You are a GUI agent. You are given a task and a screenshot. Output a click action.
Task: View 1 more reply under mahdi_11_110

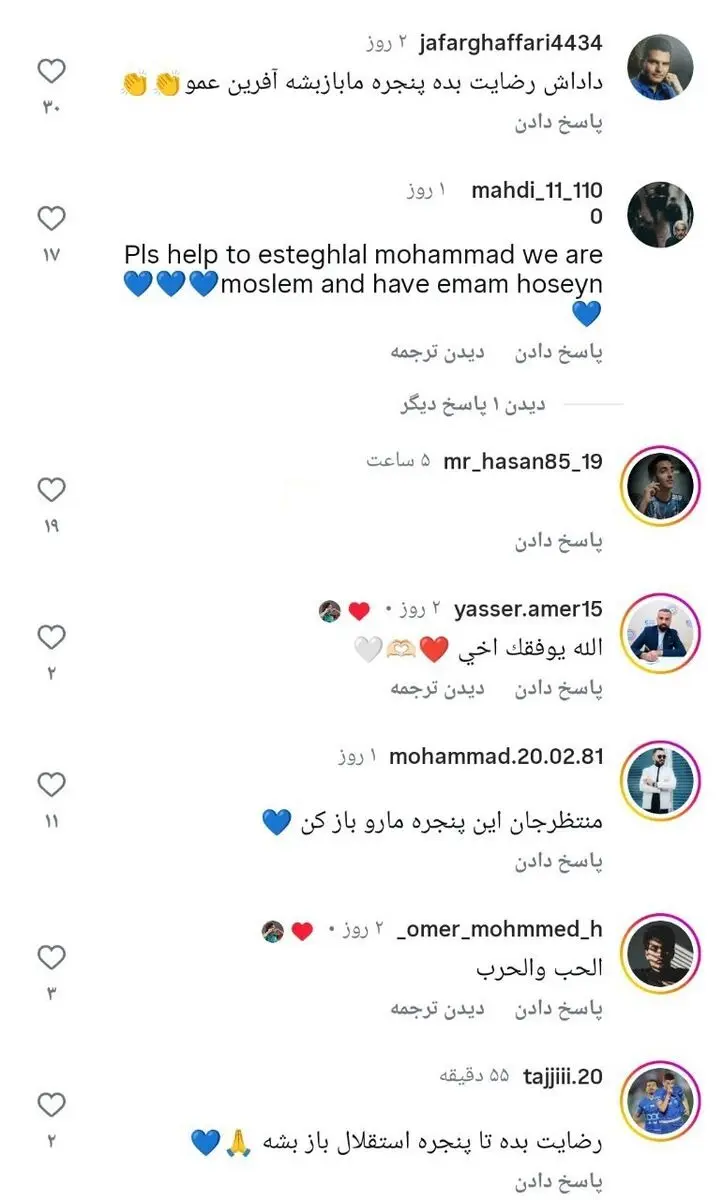coord(472,405)
